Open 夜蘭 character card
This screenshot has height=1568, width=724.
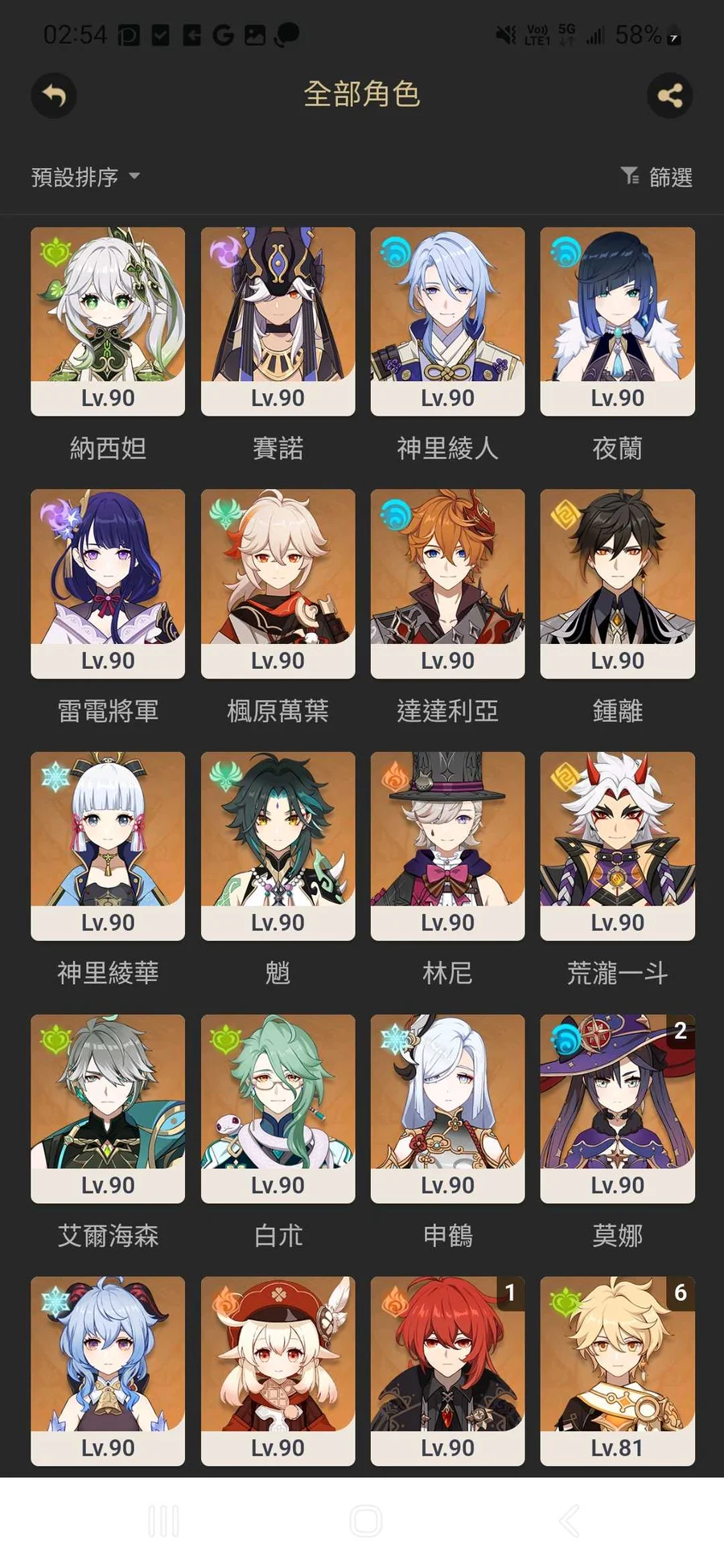point(617,321)
